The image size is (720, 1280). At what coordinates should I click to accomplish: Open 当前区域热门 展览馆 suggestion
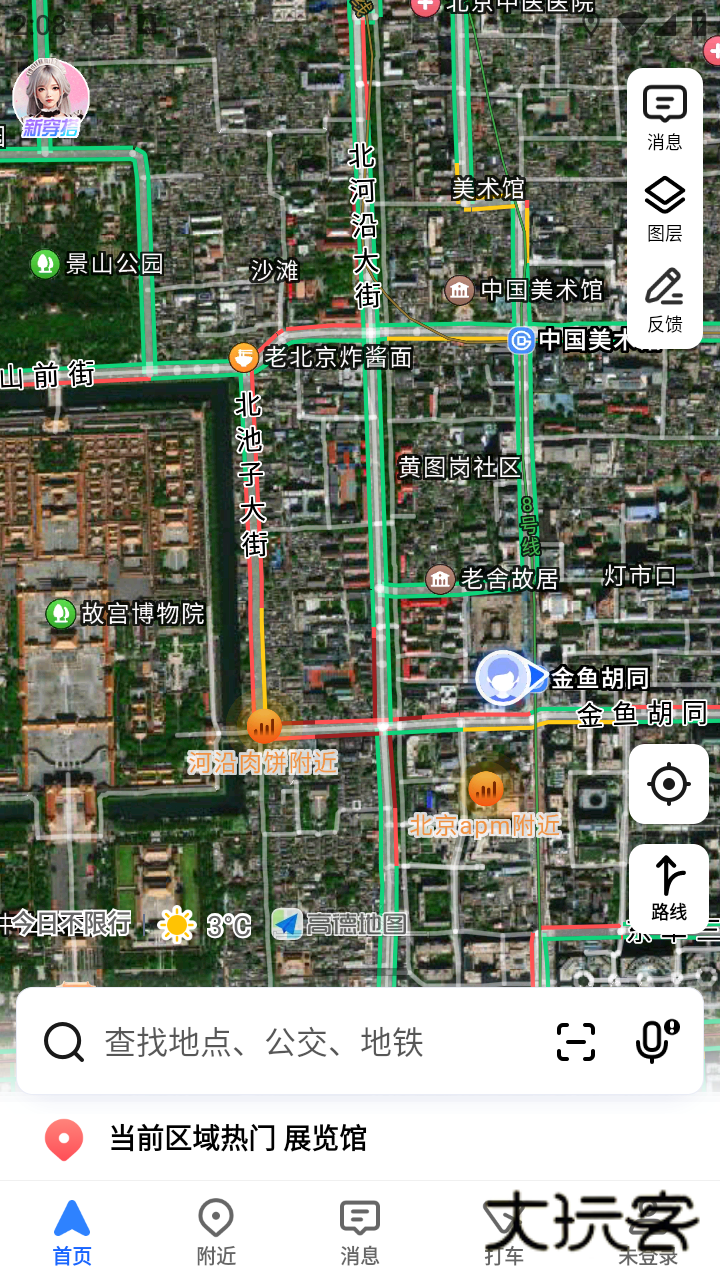click(238, 1138)
